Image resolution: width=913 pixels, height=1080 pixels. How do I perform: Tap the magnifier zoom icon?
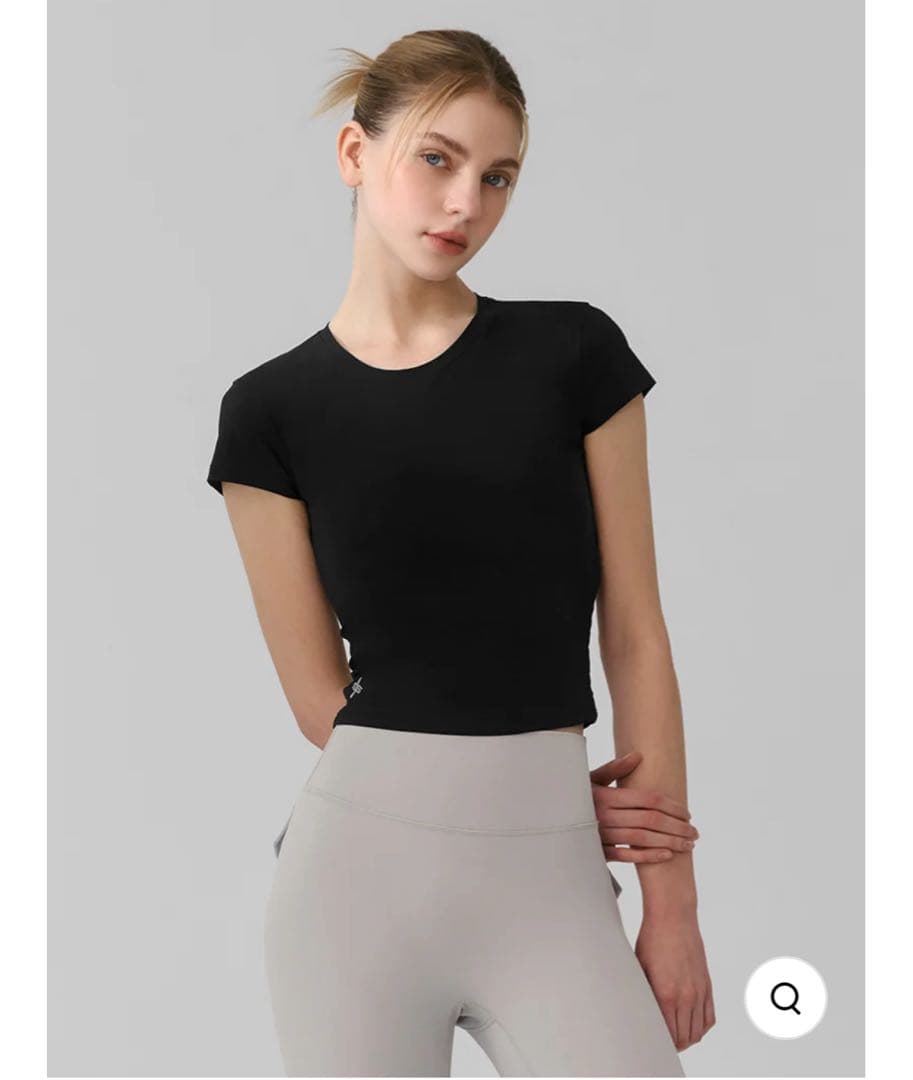(785, 998)
